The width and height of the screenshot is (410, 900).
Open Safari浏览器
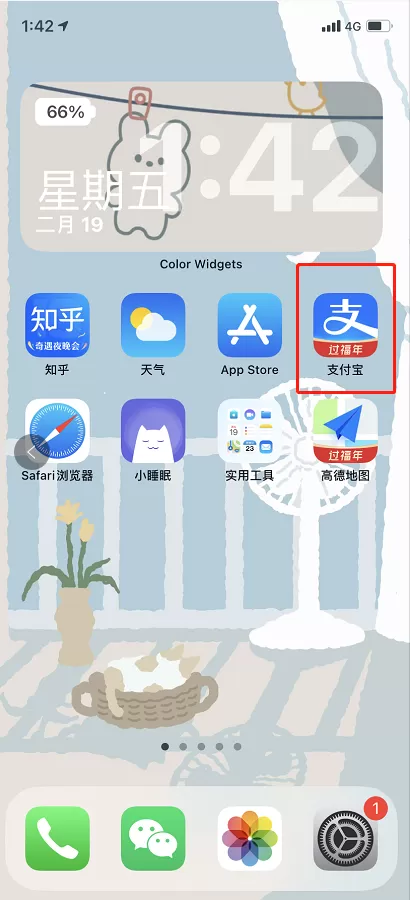tap(57, 430)
